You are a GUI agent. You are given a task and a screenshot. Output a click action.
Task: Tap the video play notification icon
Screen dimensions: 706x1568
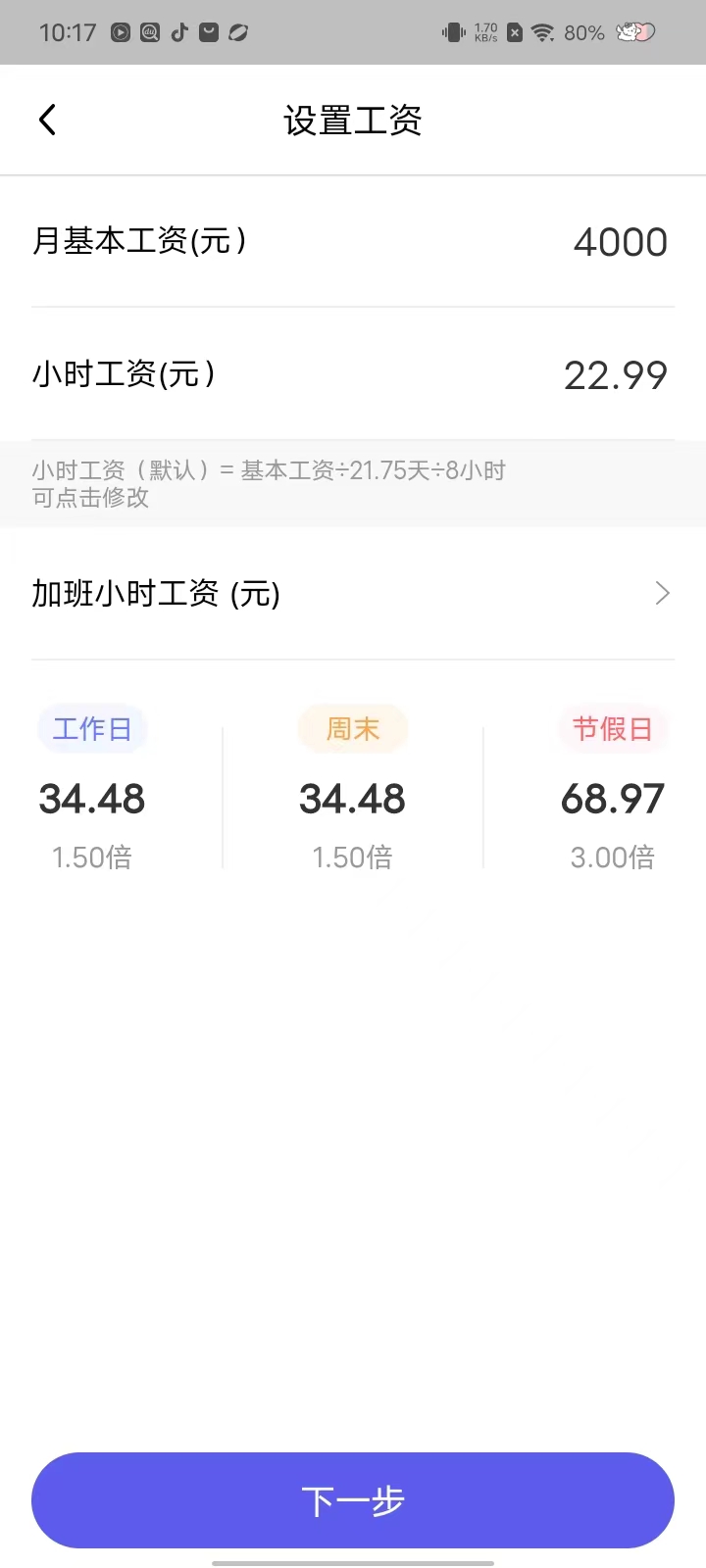point(120,31)
